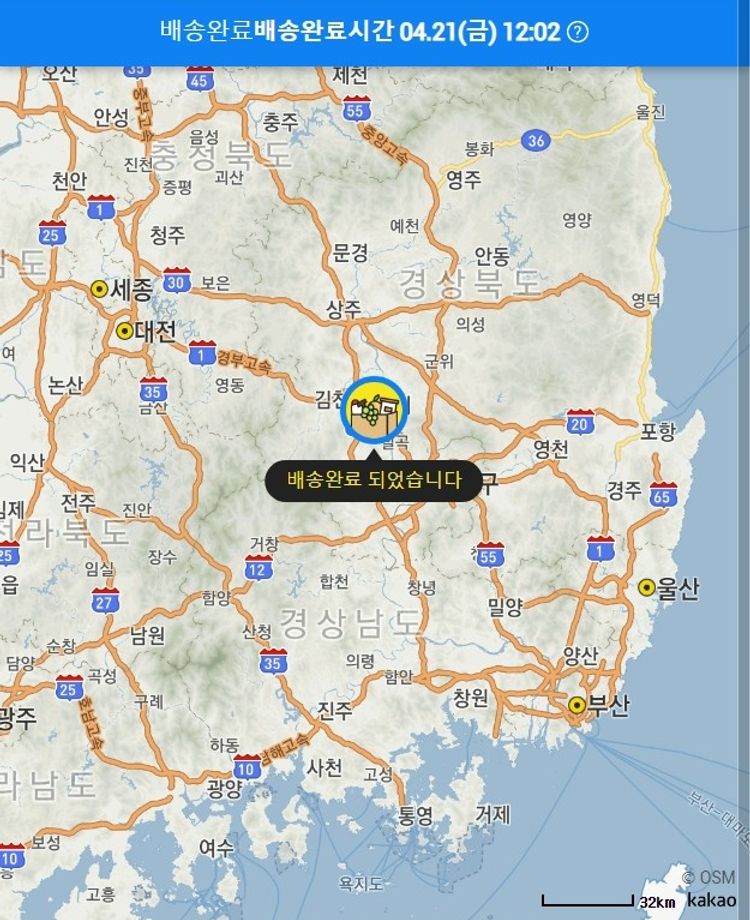The image size is (750, 920).
Task: Open the delivery time help icon
Action: coord(578,31)
